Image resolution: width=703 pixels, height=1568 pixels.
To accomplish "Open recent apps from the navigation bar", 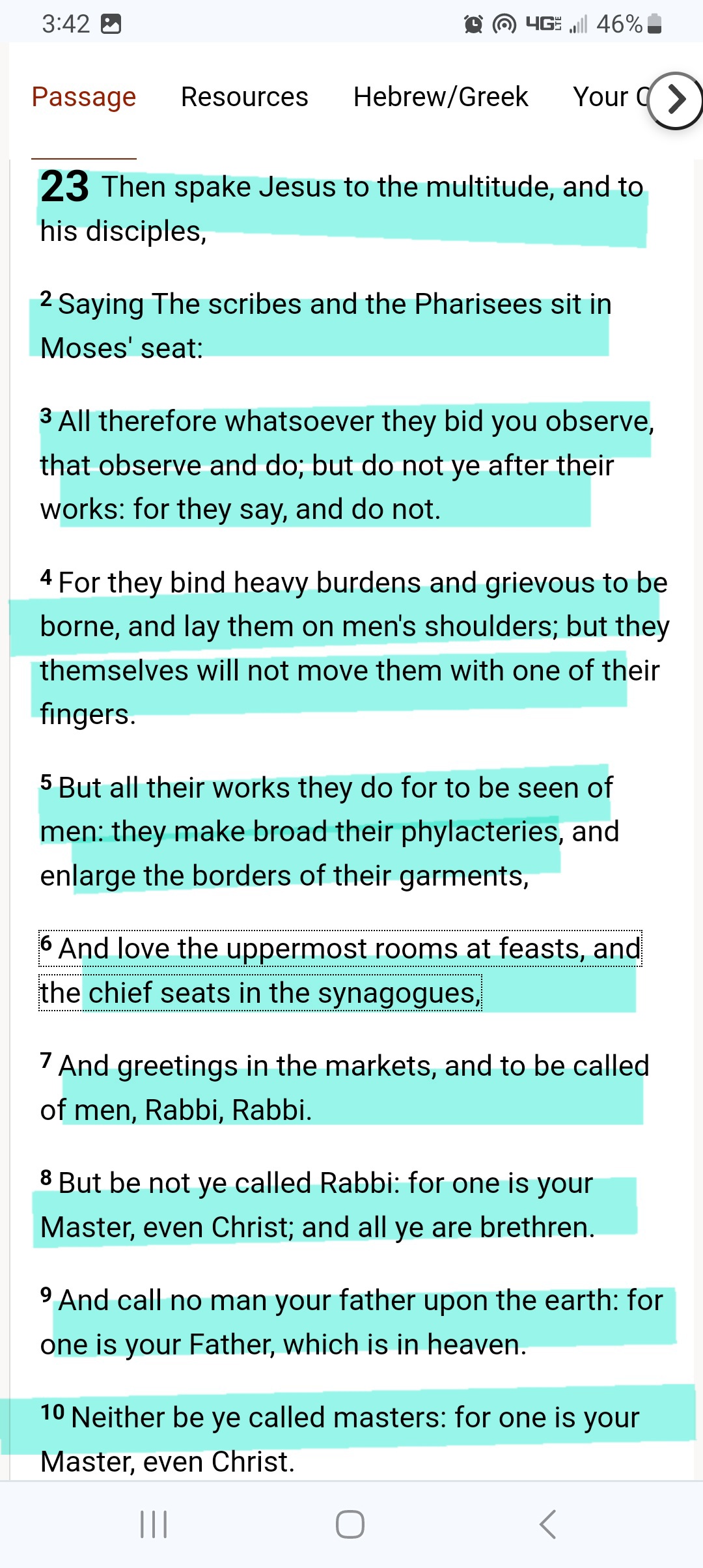I will [154, 1524].
